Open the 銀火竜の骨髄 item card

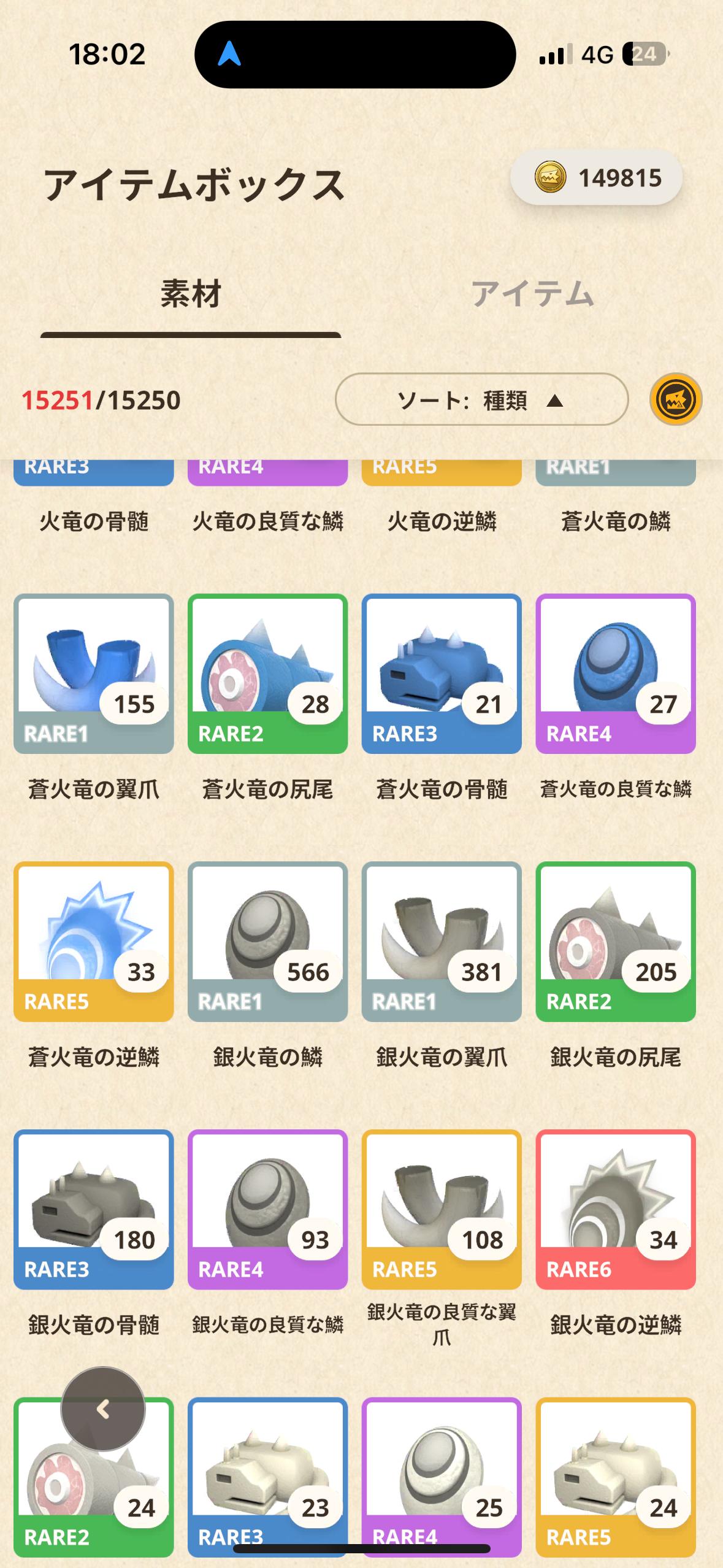(94, 1209)
